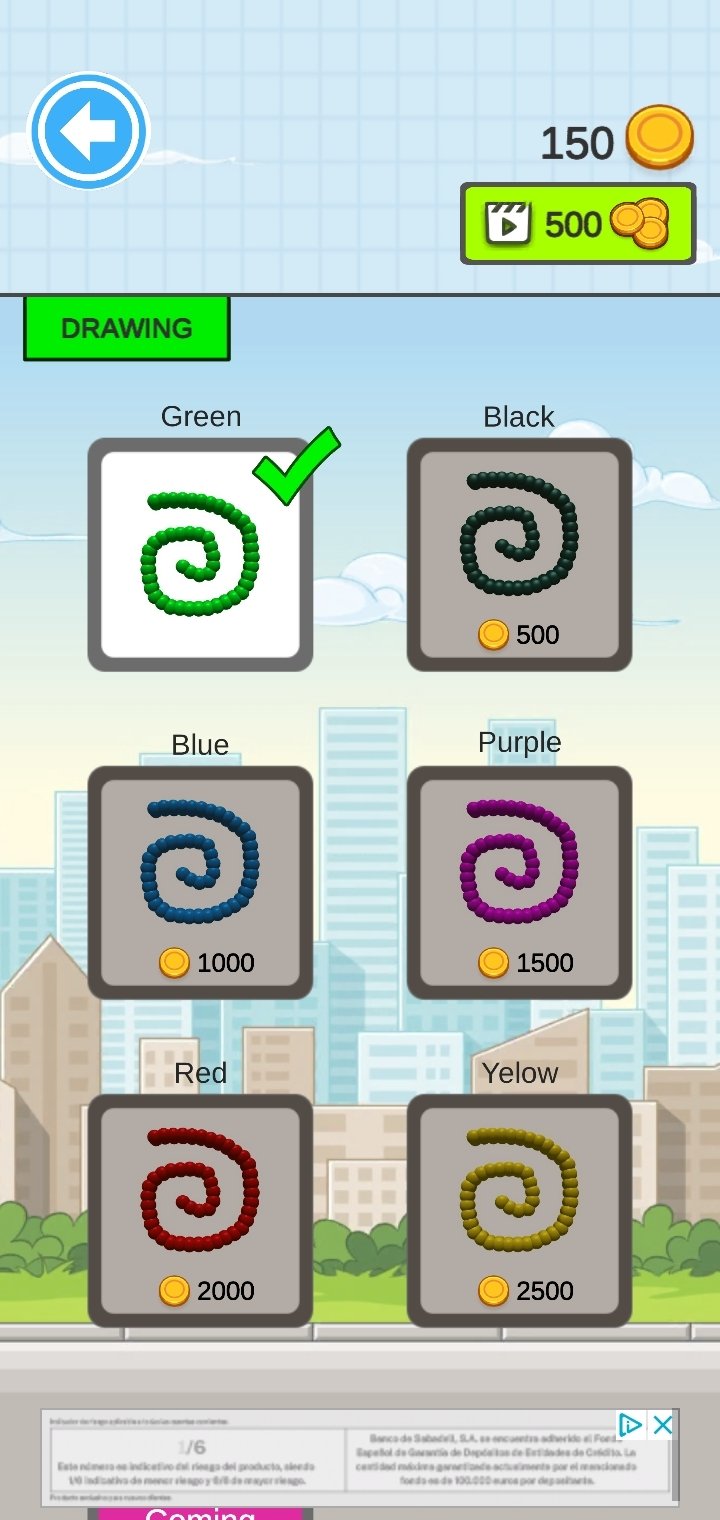
Task: Watch video ad for 500 coins
Action: pos(578,223)
